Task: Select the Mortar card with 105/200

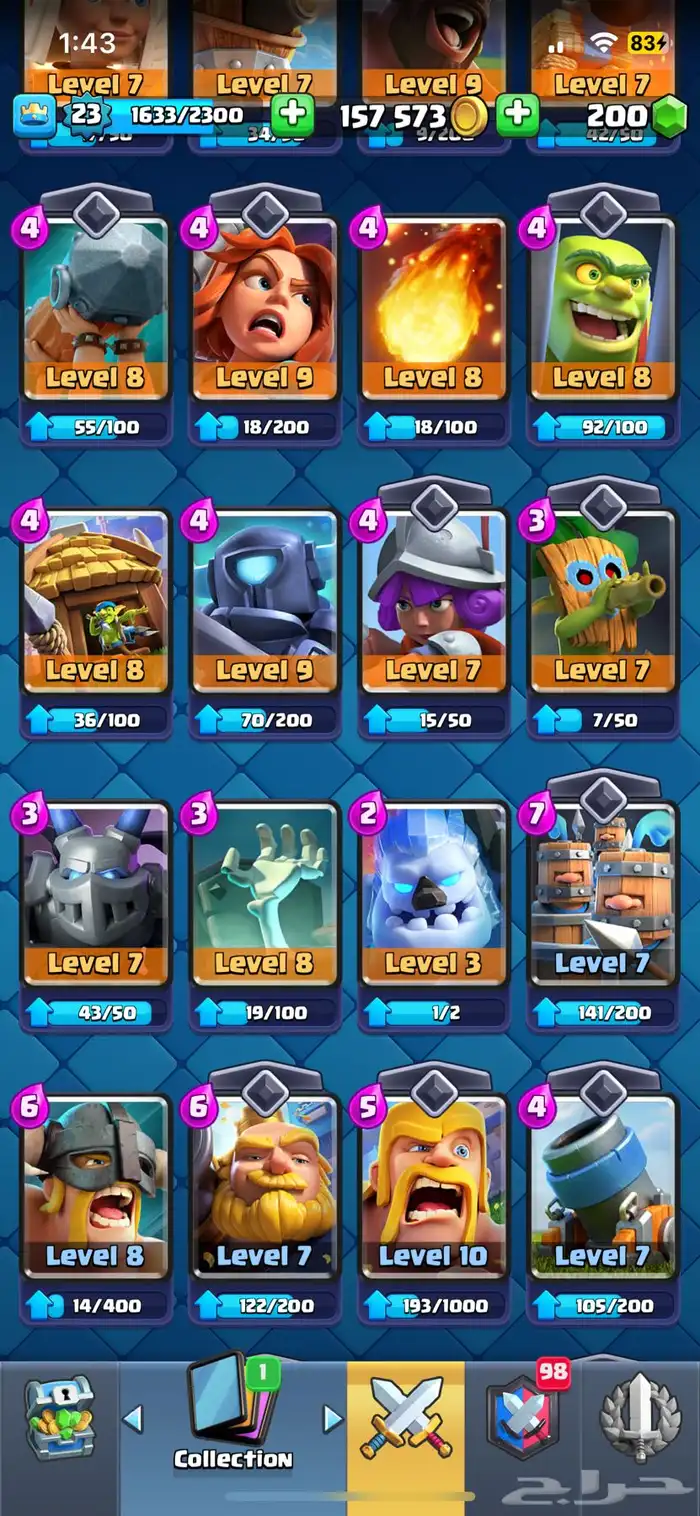Action: click(x=603, y=1187)
